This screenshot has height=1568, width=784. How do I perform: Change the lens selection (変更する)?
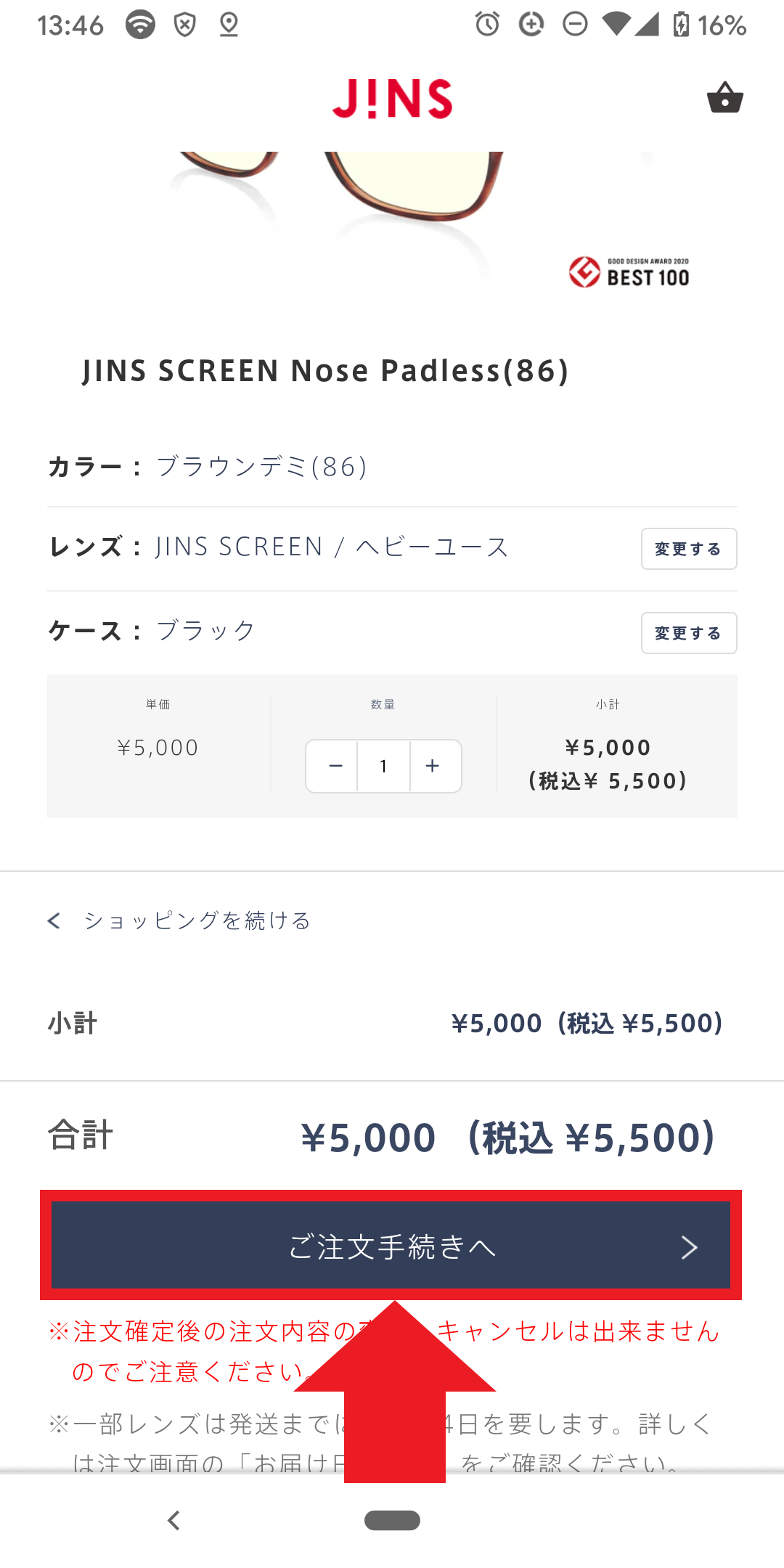(689, 549)
